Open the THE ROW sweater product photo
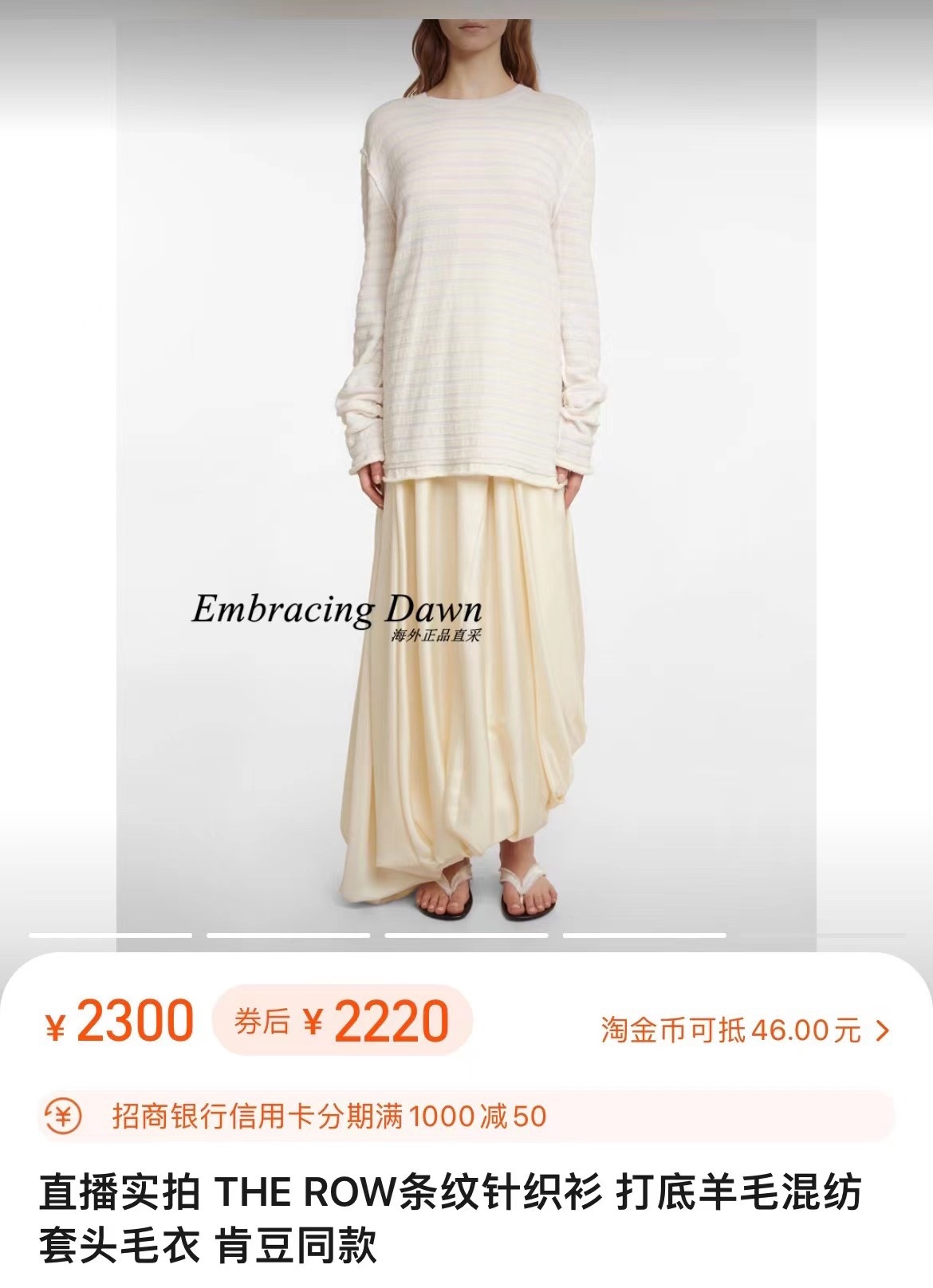Image resolution: width=933 pixels, height=1288 pixels. [x=467, y=479]
